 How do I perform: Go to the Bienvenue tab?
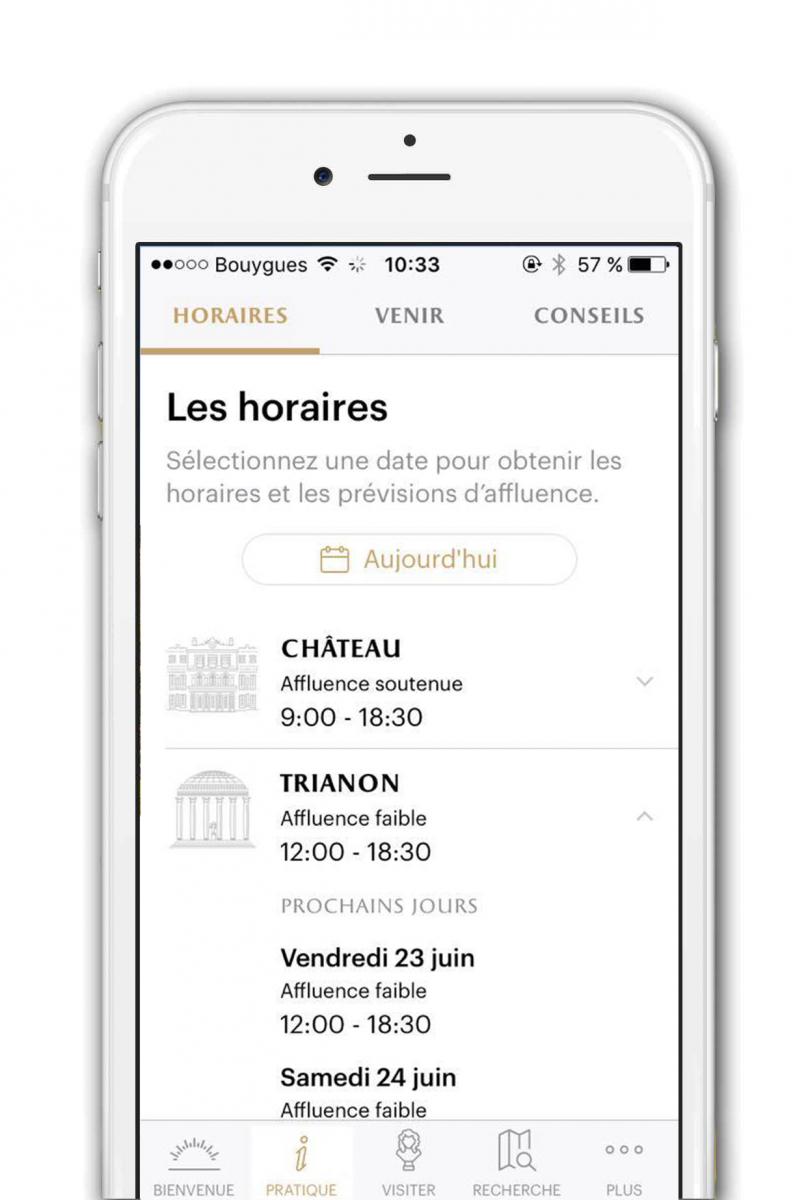coord(194,1165)
